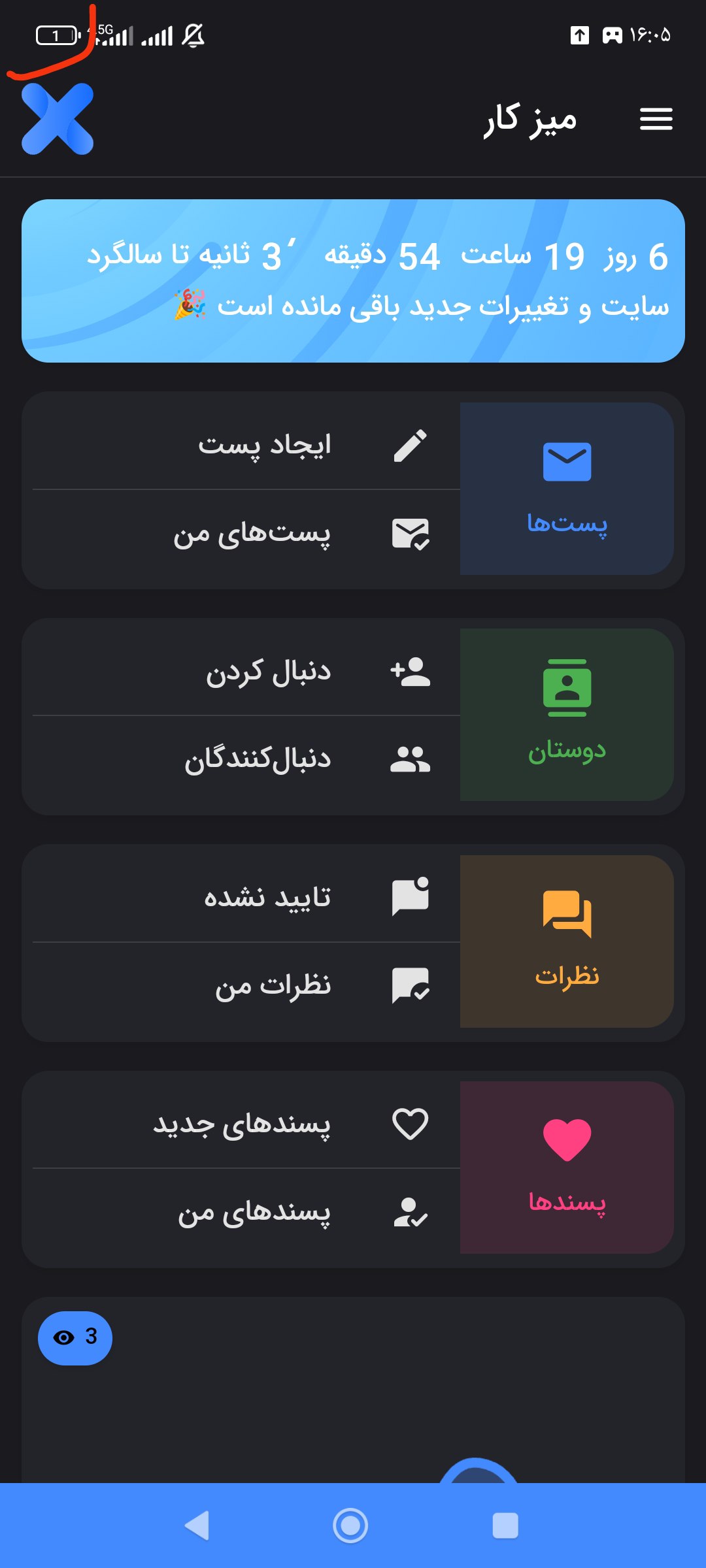The width and height of the screenshot is (706, 1568).
Task: View دنبال‌کنندگان followers list
Action: (258, 759)
